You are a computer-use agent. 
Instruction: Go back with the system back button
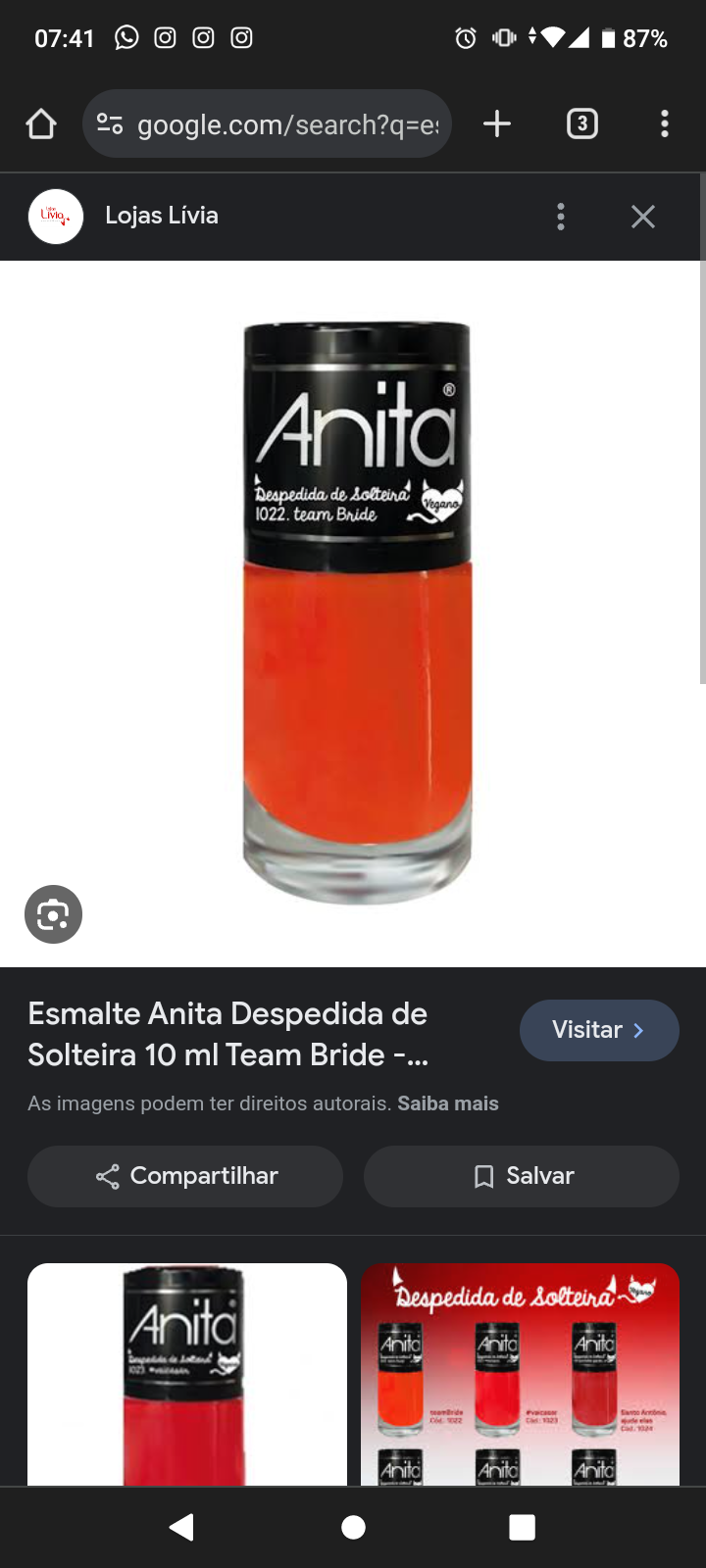pyautogui.click(x=182, y=1527)
